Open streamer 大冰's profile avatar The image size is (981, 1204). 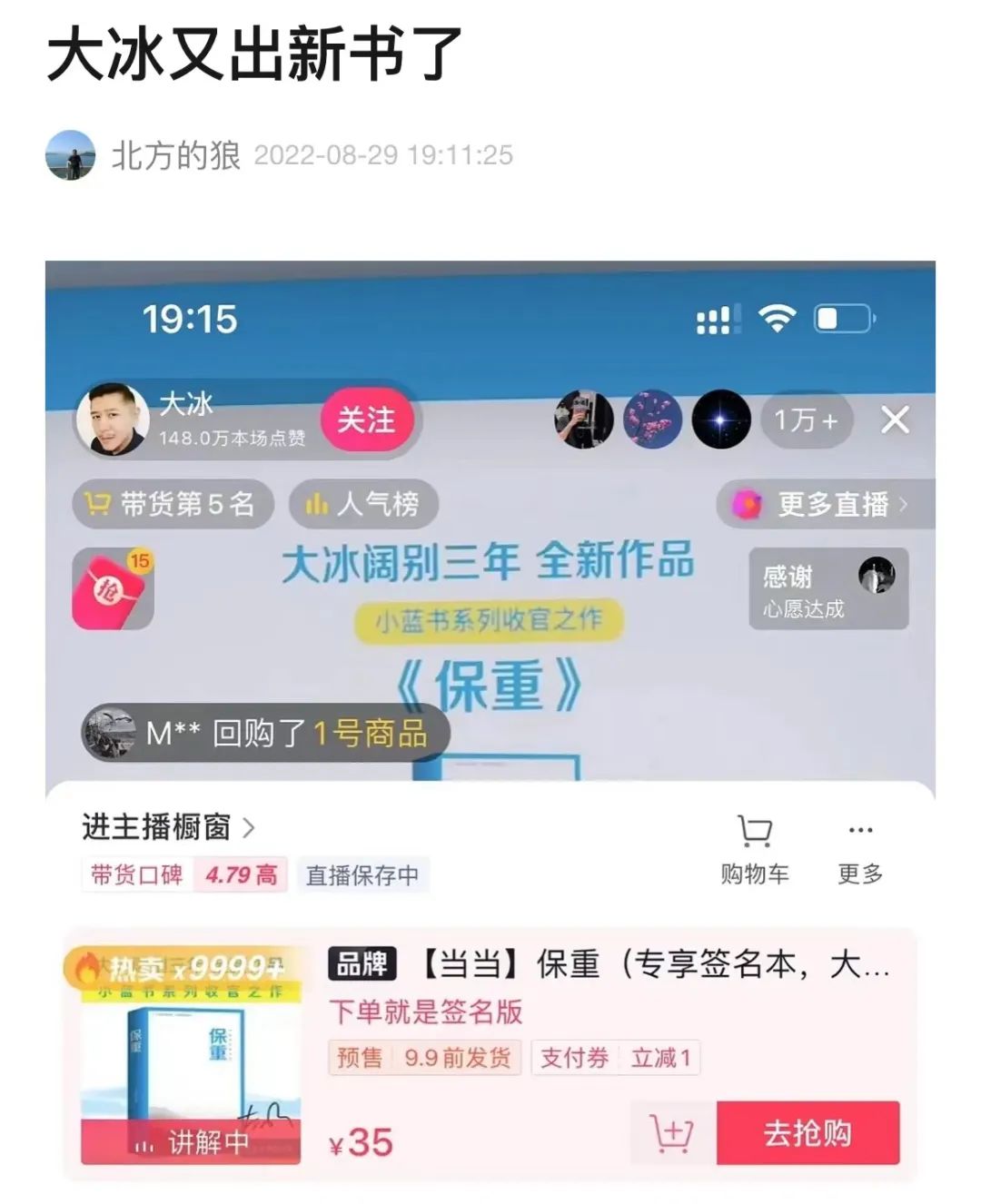(x=113, y=420)
